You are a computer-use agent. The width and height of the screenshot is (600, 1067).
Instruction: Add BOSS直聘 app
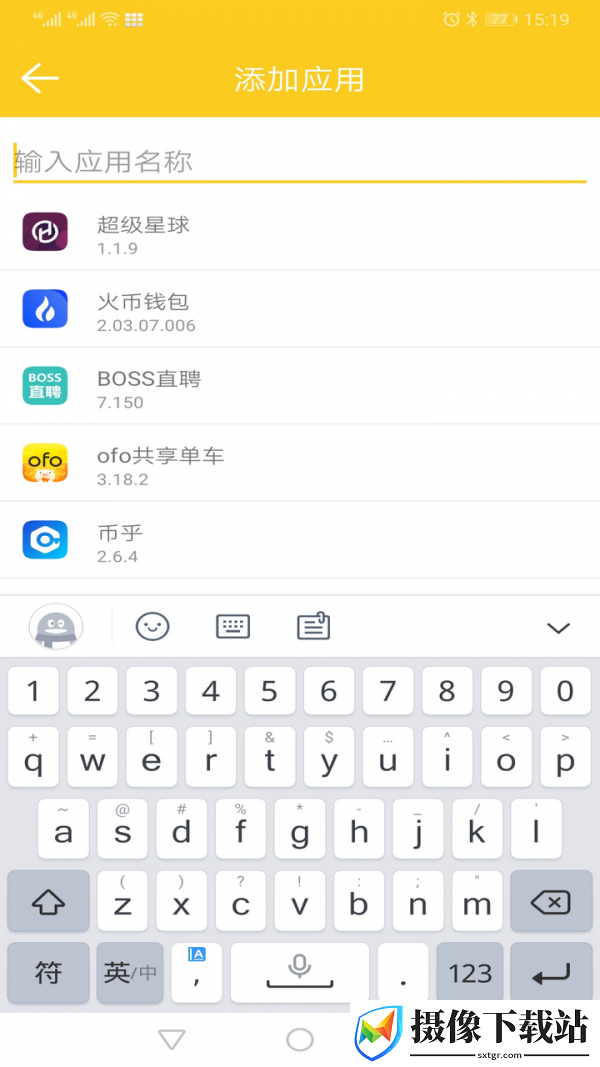pyautogui.click(x=300, y=386)
